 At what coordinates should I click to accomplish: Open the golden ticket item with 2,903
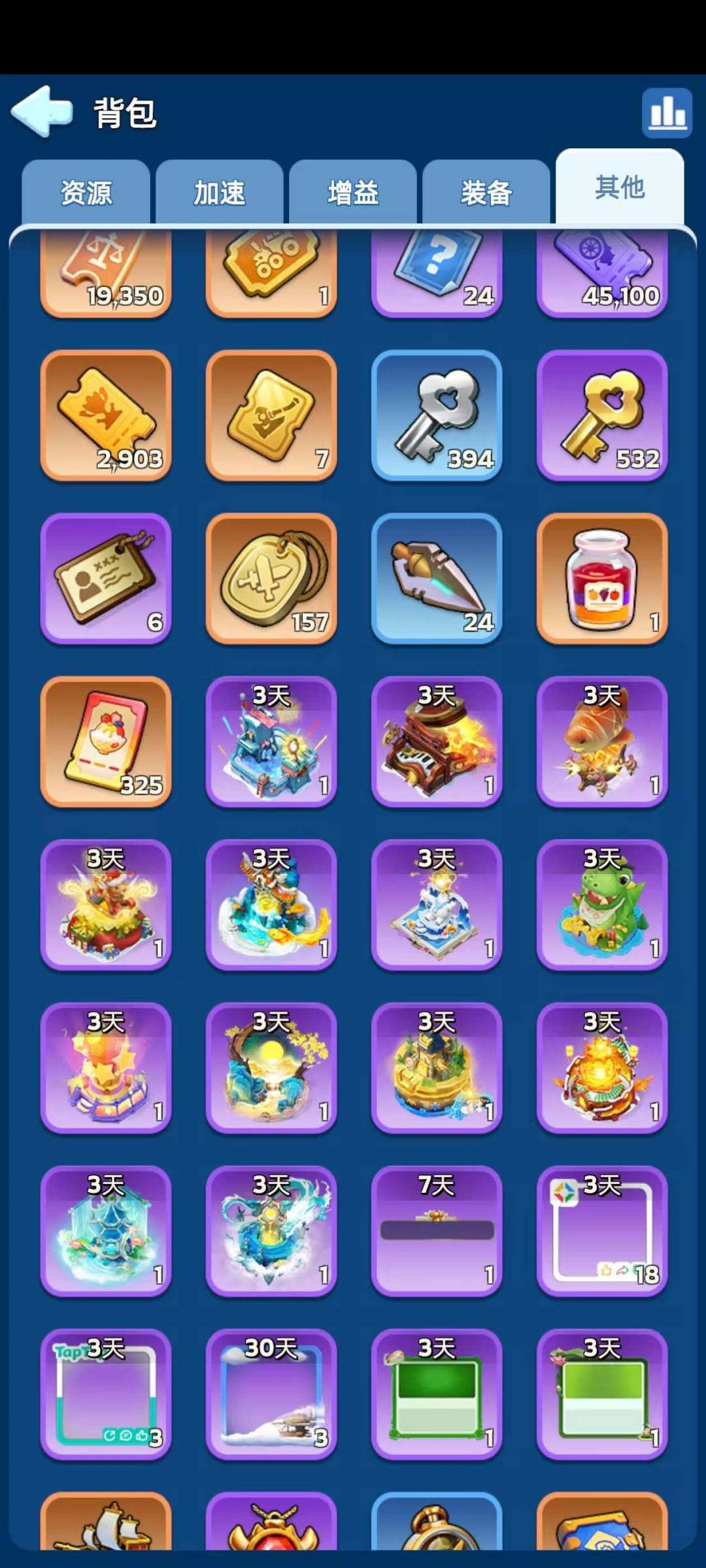coord(106,416)
